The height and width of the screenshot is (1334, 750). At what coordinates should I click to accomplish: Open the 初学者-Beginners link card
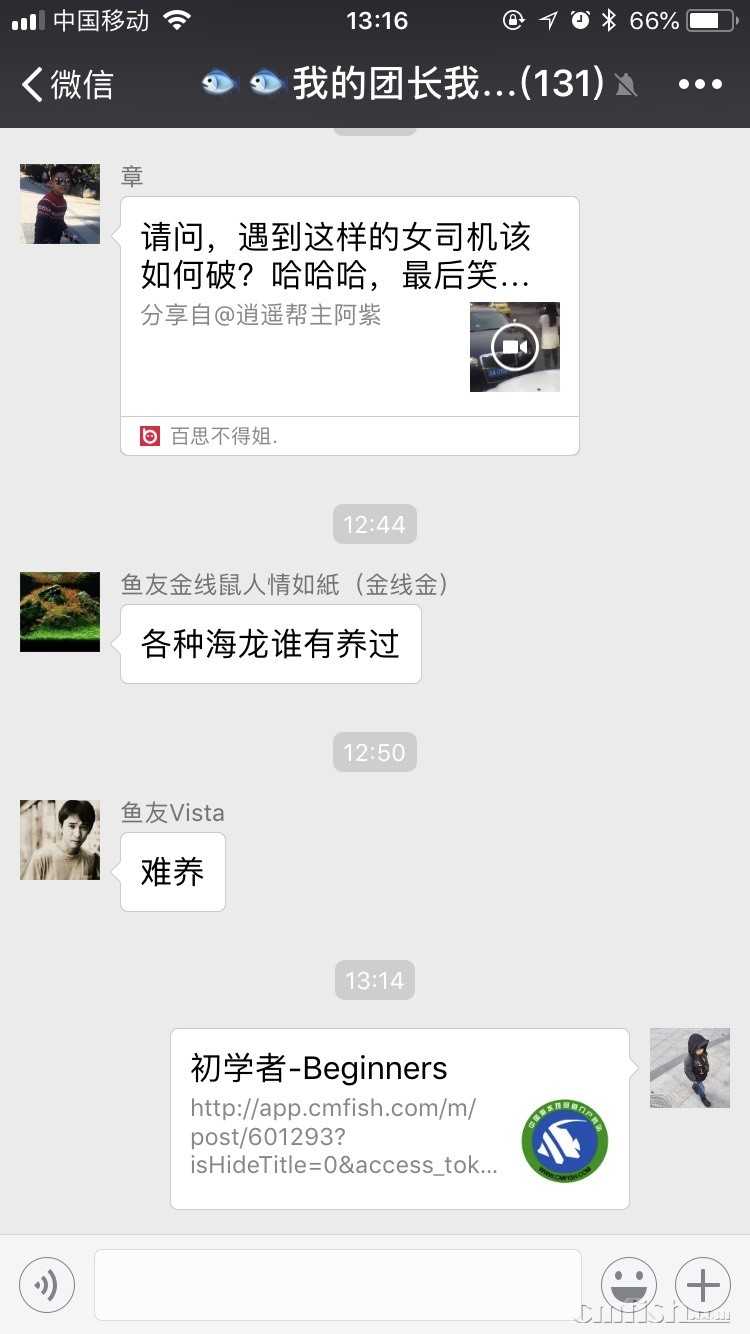coord(399,1118)
